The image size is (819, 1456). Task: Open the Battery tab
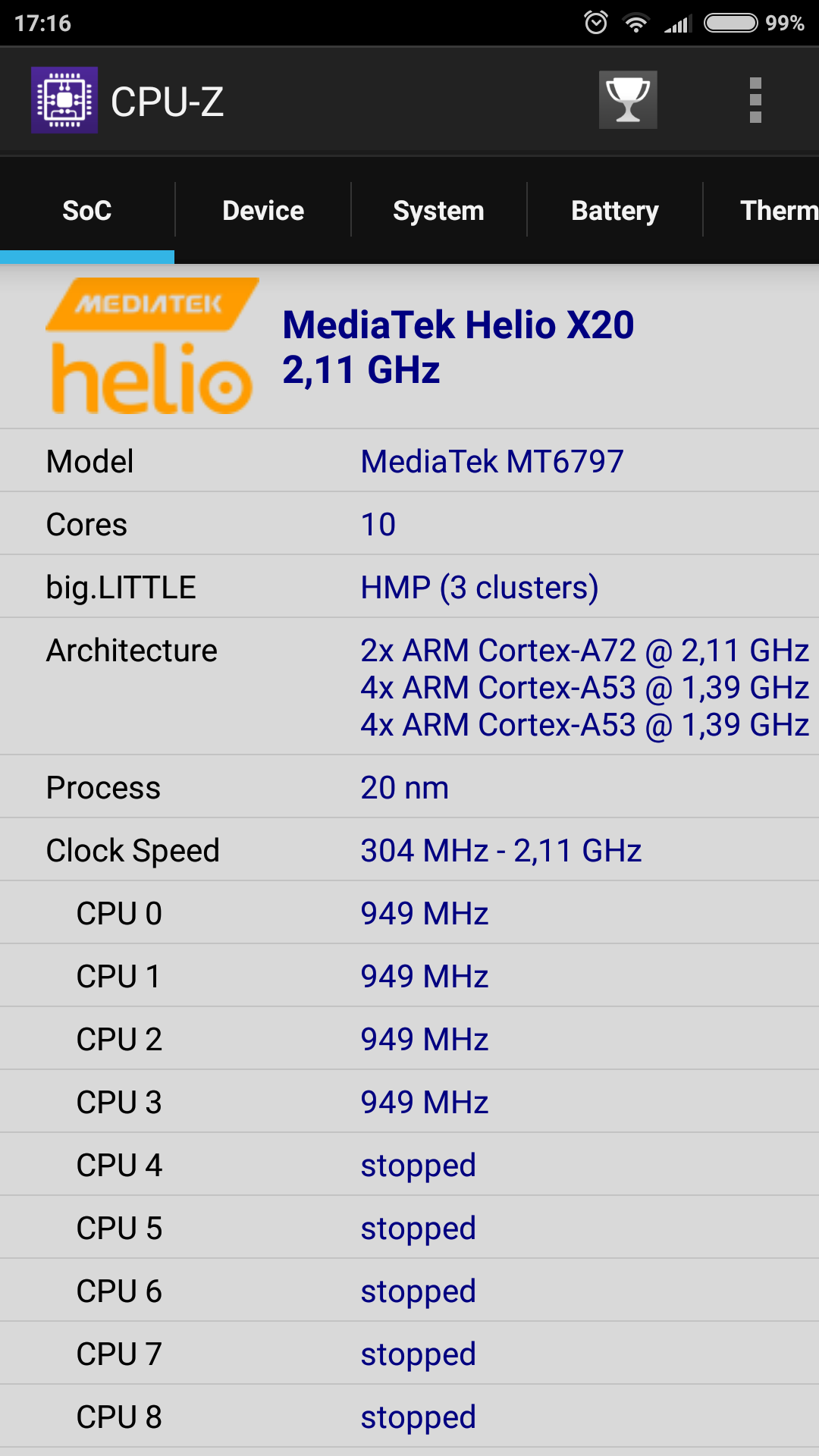[614, 211]
